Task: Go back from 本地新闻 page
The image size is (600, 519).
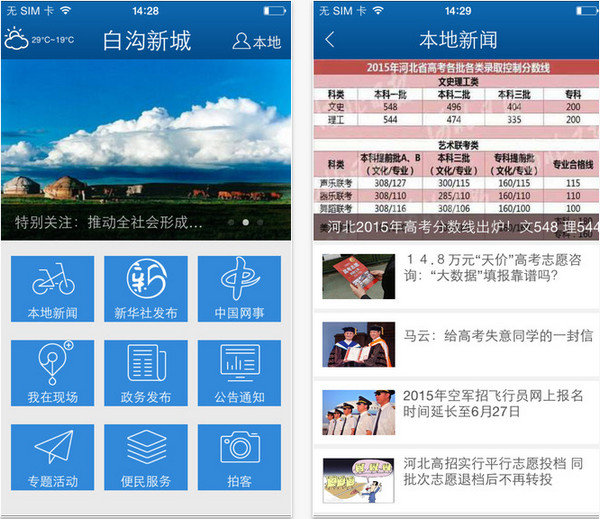Action: tap(329, 39)
